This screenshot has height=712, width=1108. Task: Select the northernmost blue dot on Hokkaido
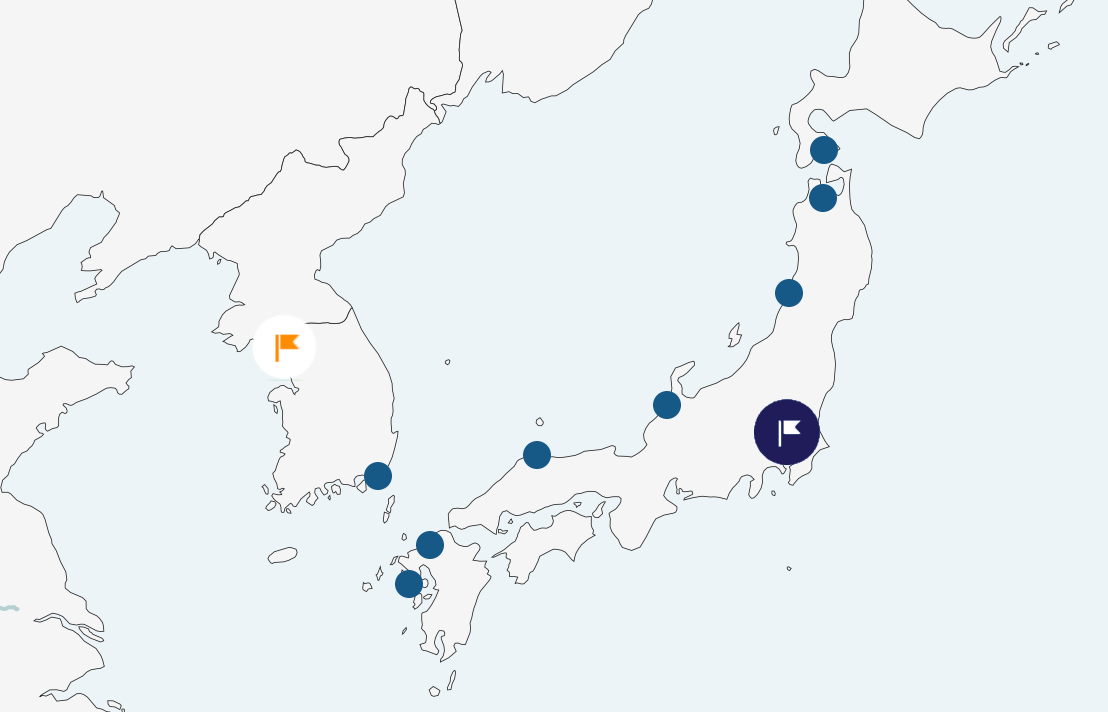coord(824,150)
